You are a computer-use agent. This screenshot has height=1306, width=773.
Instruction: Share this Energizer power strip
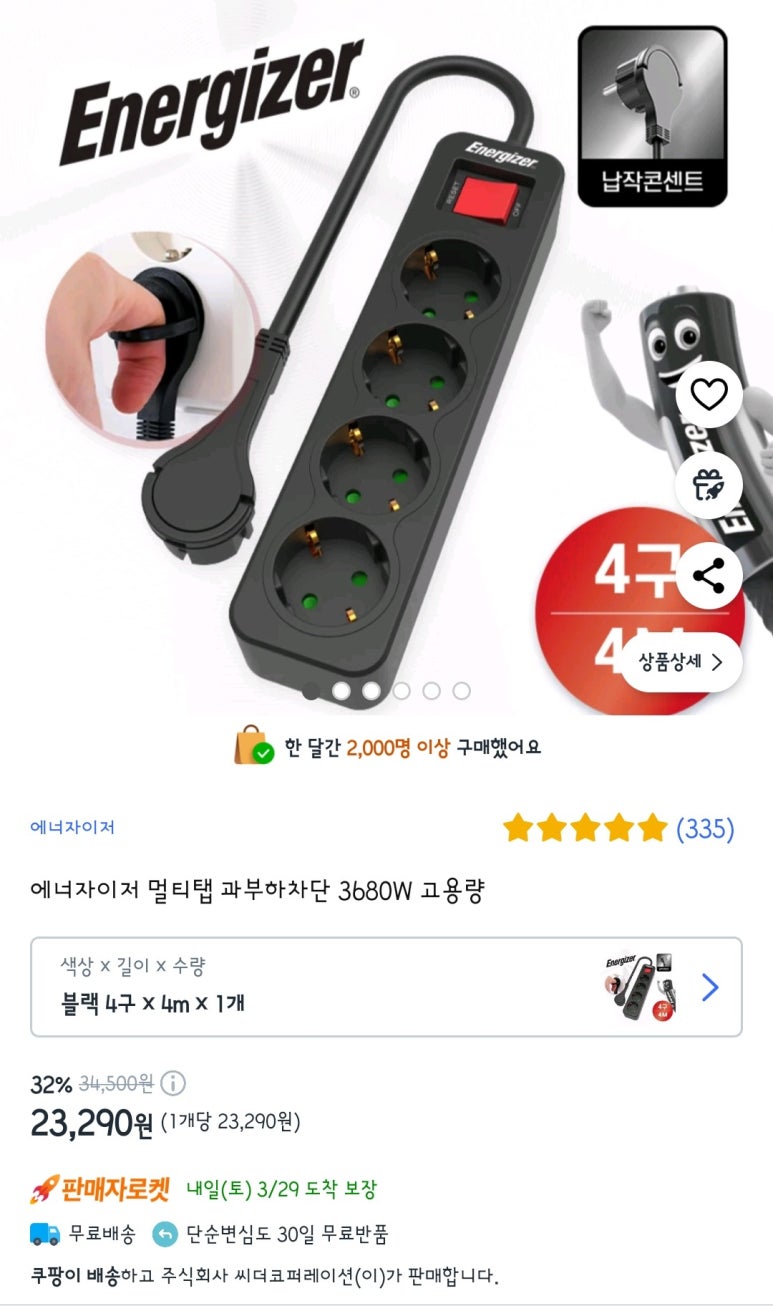tap(709, 576)
